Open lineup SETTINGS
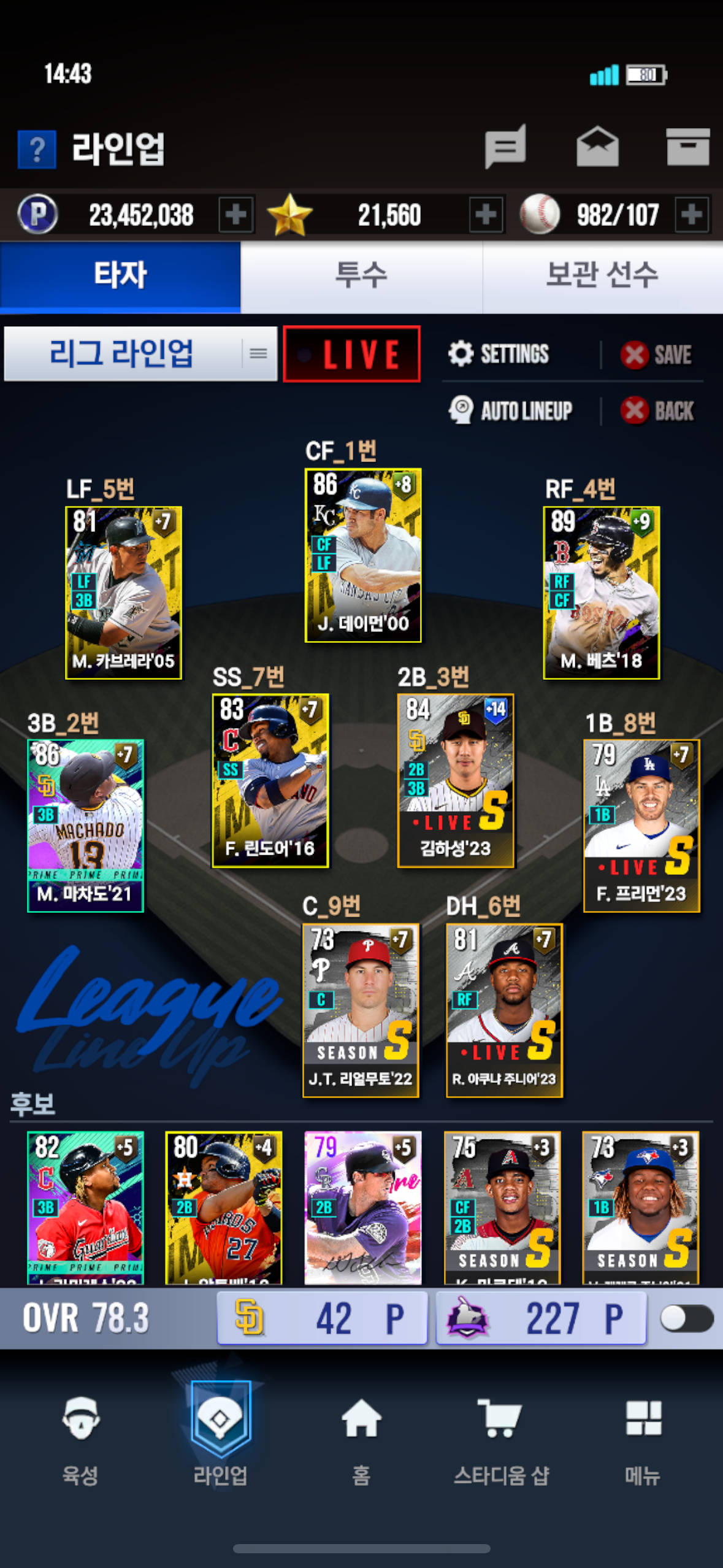 pos(499,354)
